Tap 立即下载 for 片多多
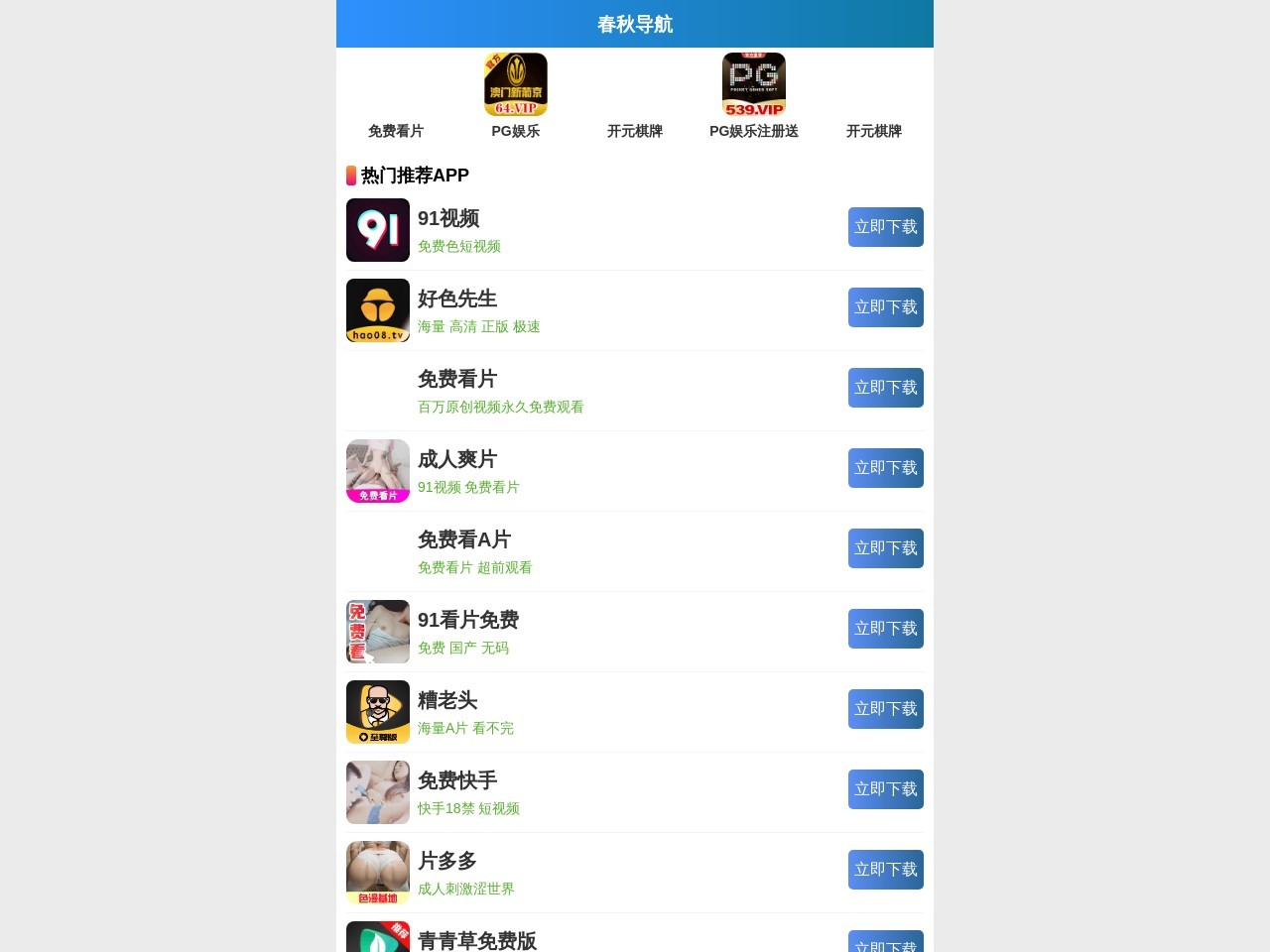This screenshot has width=1270, height=952. pyautogui.click(x=885, y=870)
